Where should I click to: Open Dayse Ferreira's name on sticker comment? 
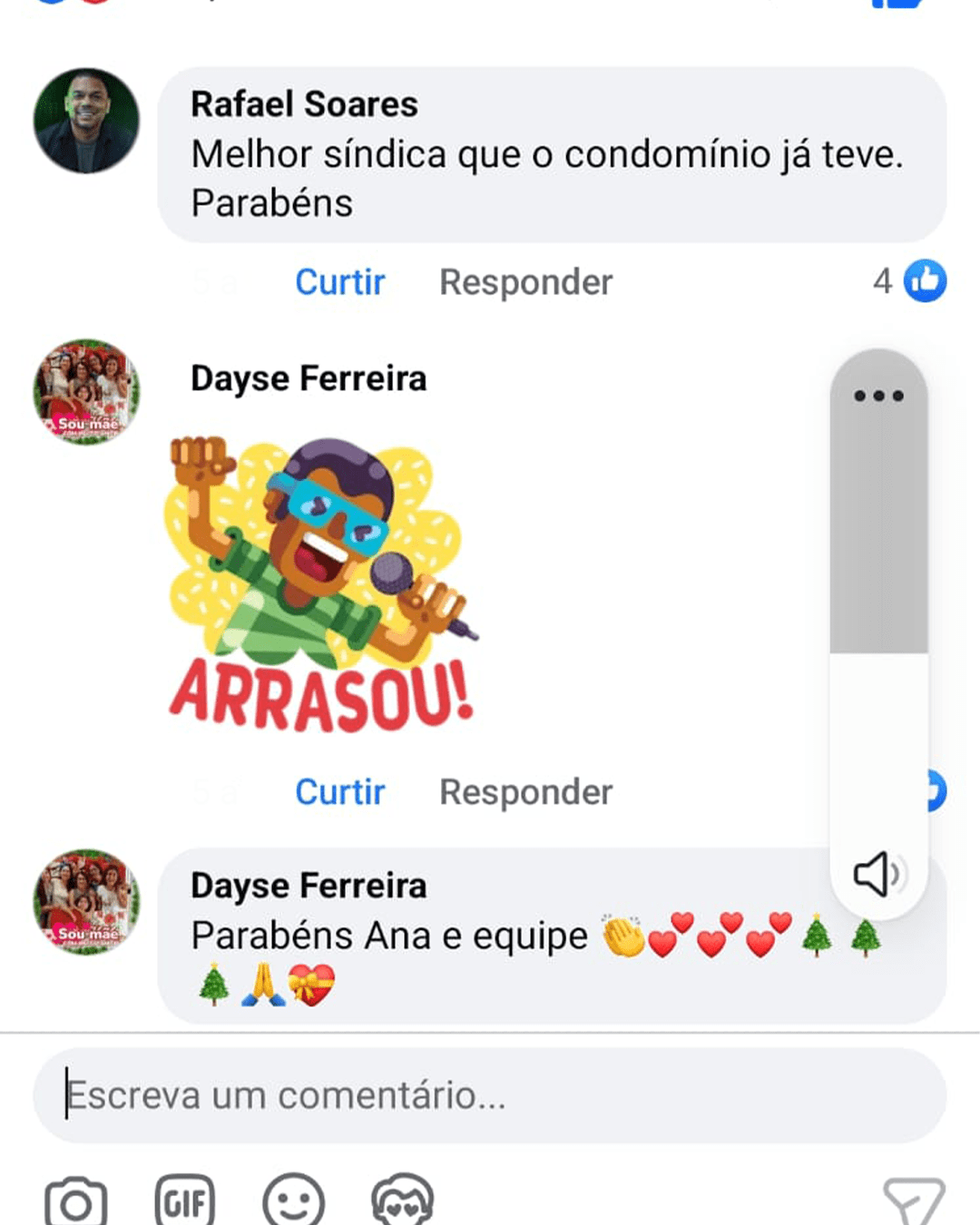[309, 378]
